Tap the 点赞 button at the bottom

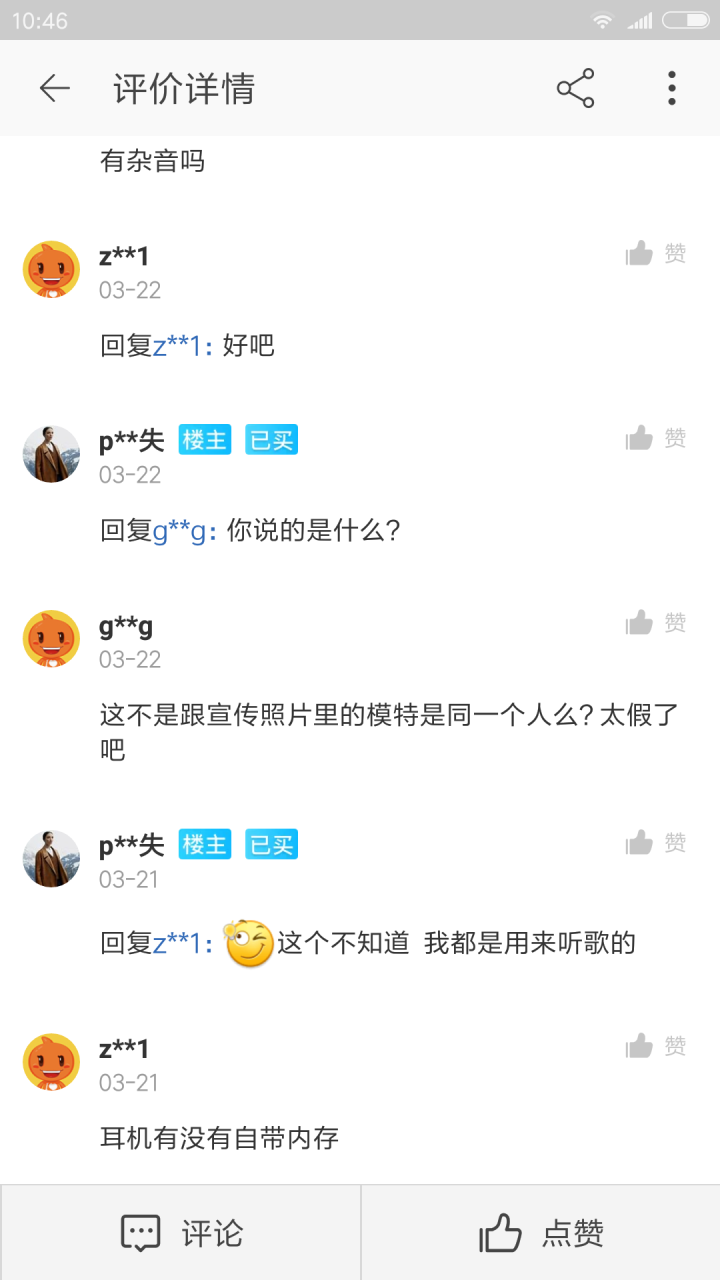point(541,1233)
